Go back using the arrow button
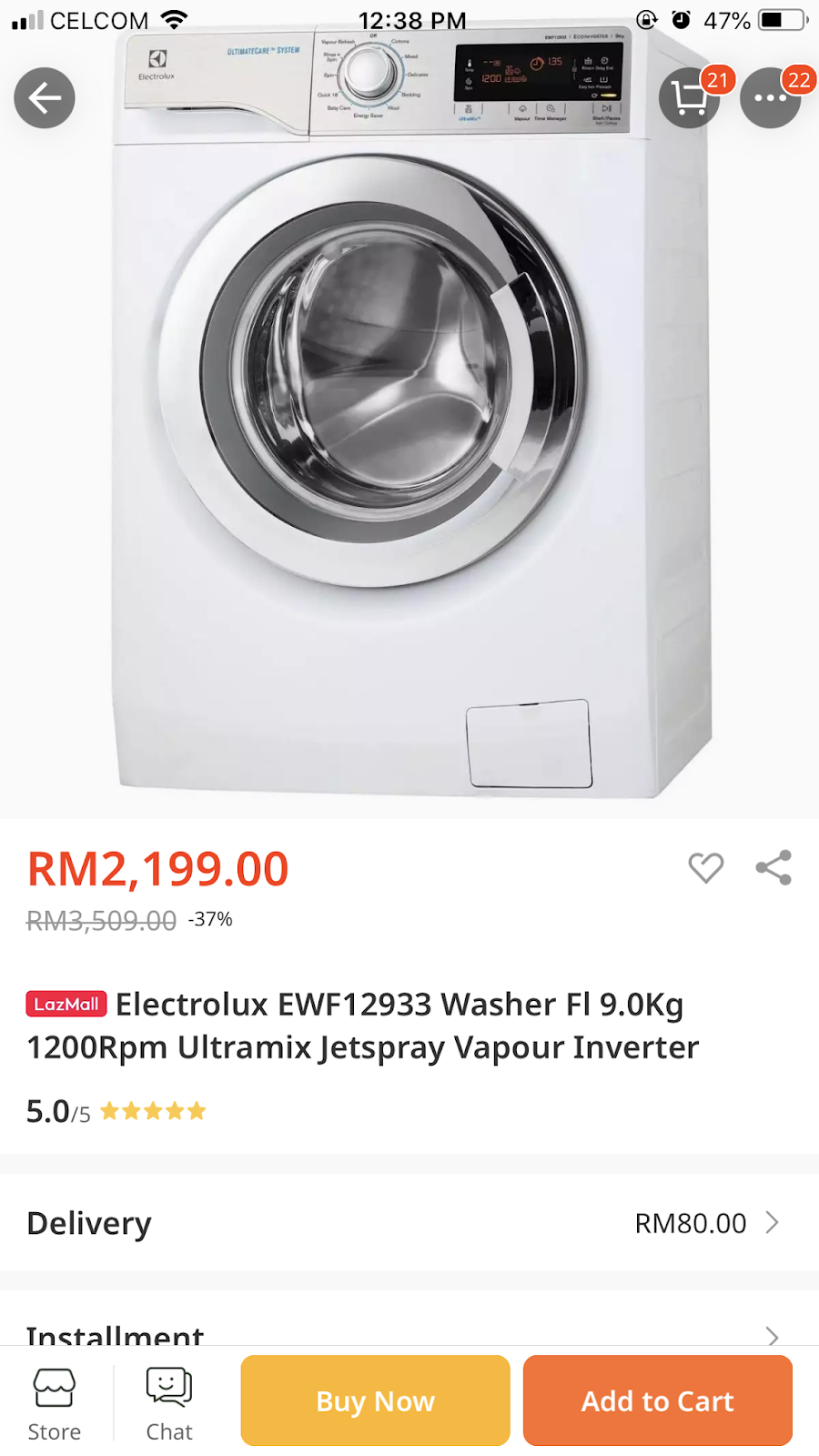The height and width of the screenshot is (1456, 819). [x=45, y=98]
